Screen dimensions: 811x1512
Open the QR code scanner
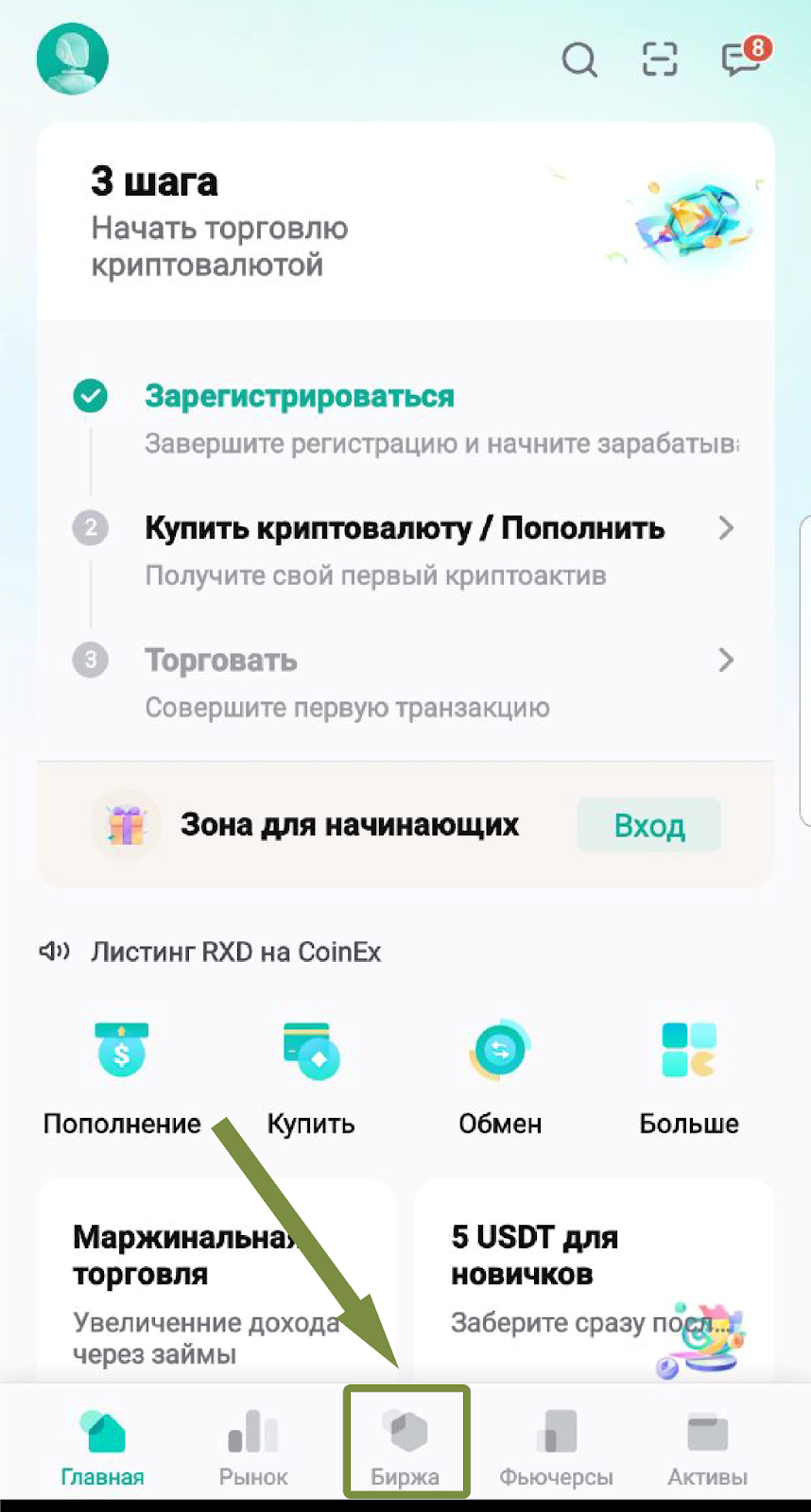tap(659, 59)
